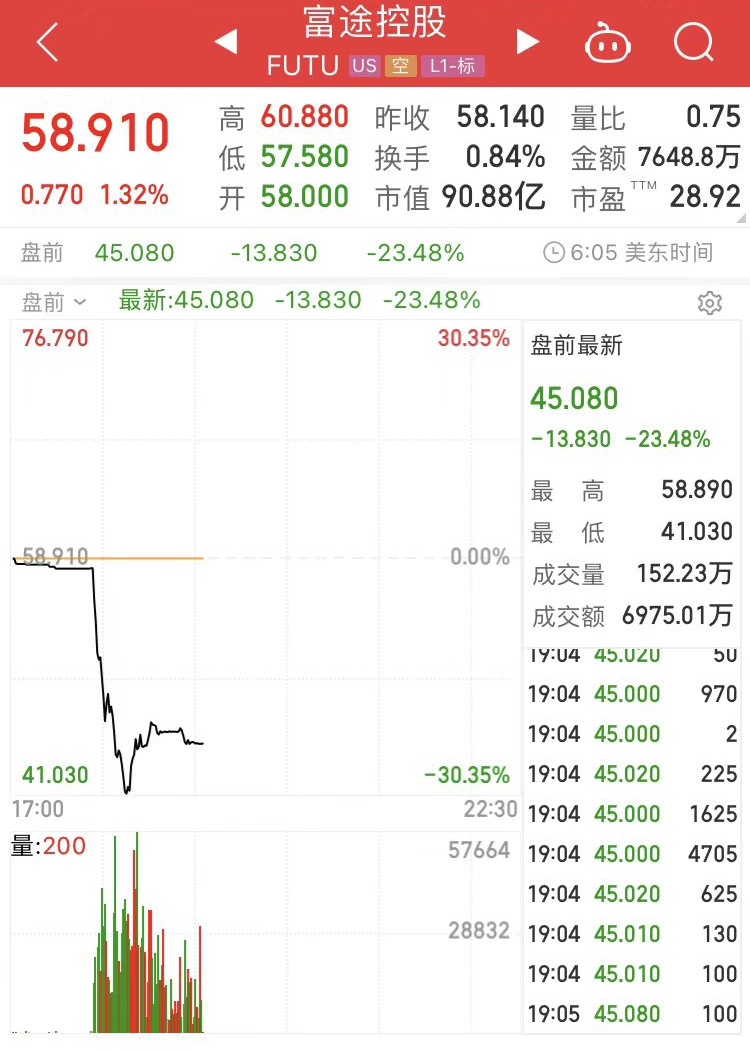Open chart settings via the gear icon

[710, 302]
